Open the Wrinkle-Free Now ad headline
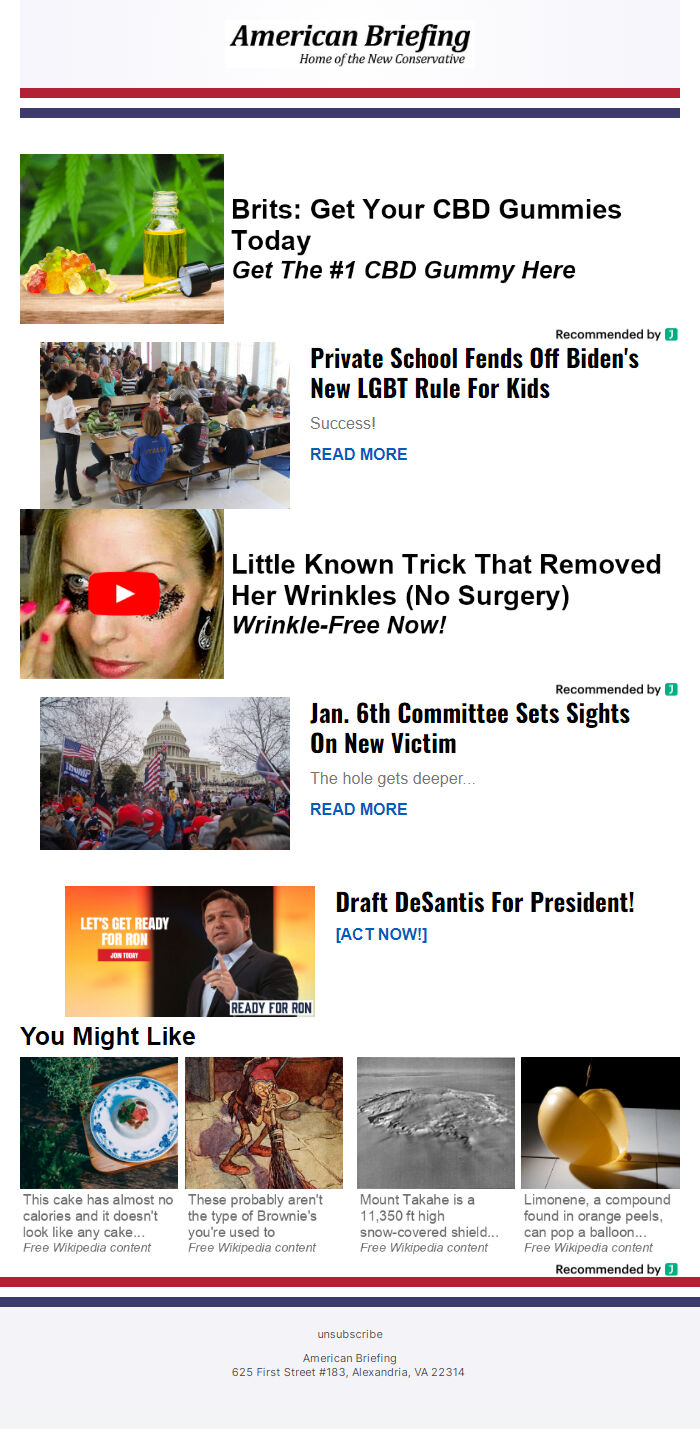 [x=338, y=625]
